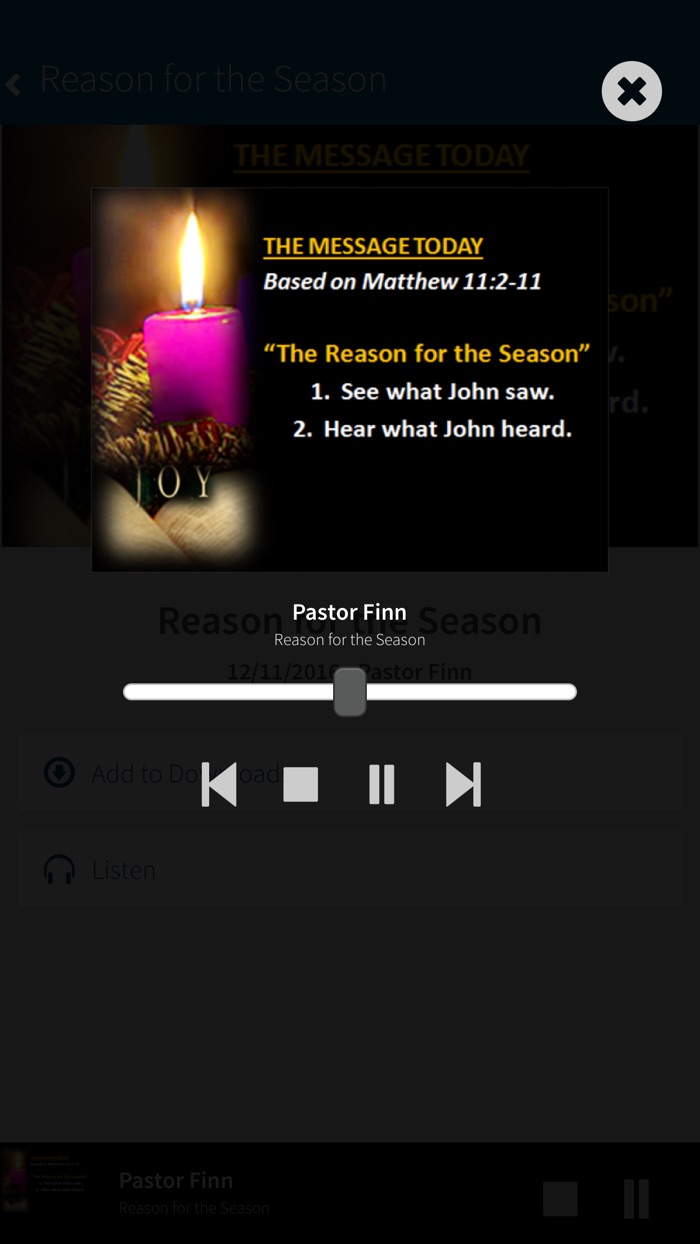Skip to the next track
Screen dimensions: 700x1244
[463, 784]
